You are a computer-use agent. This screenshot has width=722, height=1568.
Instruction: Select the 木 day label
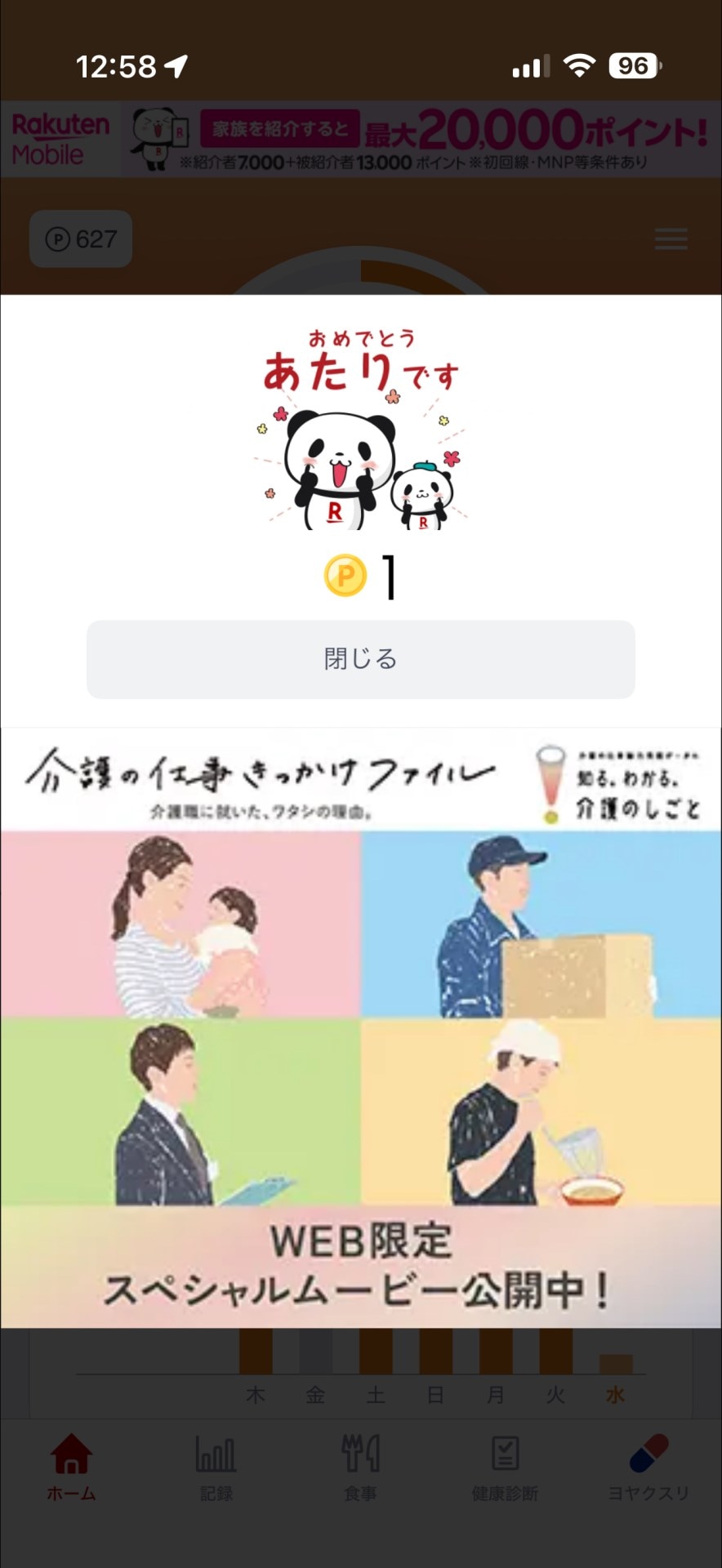point(257,1394)
